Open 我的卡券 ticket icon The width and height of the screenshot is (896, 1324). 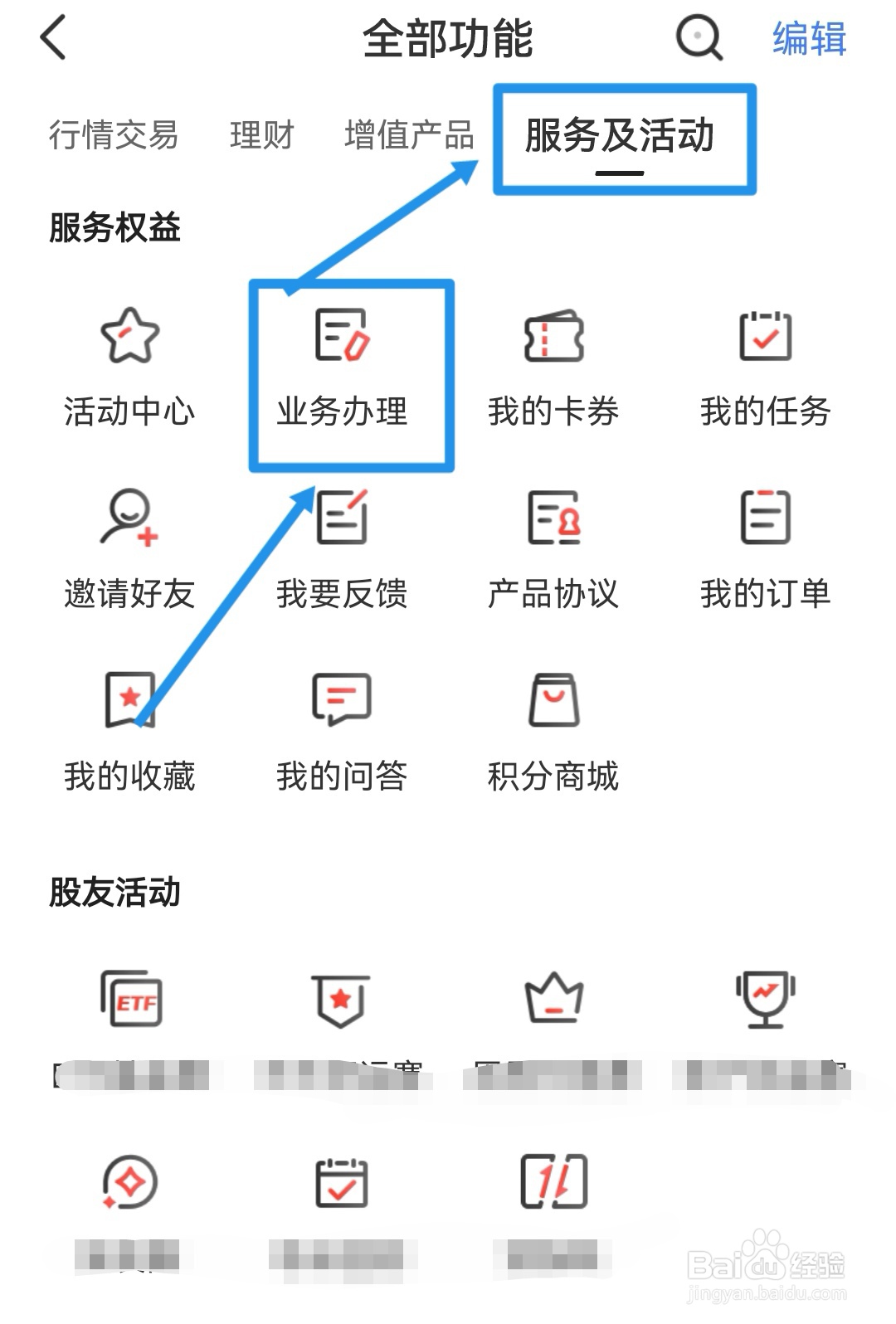point(553,336)
